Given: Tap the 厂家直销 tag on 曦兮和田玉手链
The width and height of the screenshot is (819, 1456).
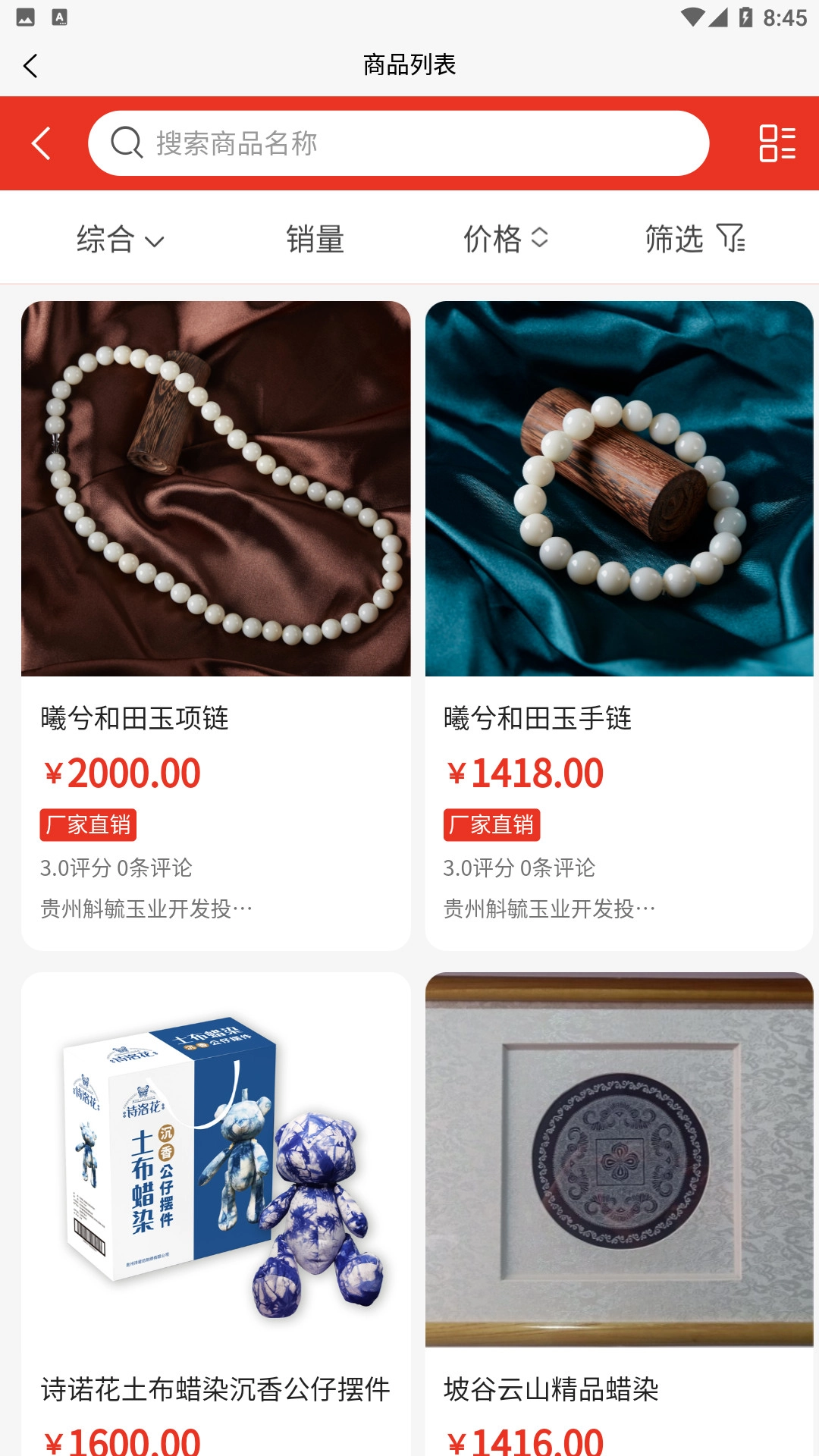Looking at the screenshot, I should coord(491,824).
